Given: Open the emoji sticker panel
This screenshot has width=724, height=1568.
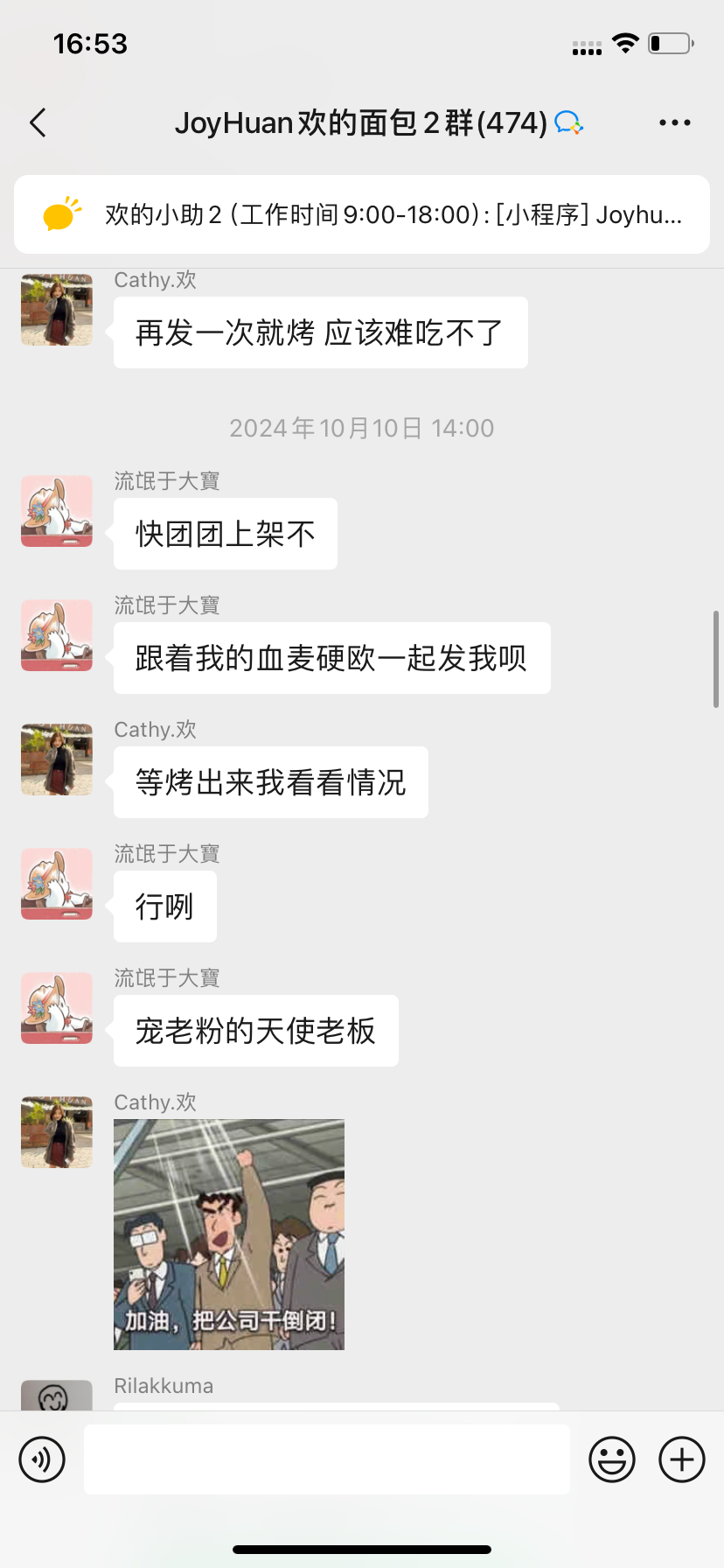Looking at the screenshot, I should (x=611, y=1459).
